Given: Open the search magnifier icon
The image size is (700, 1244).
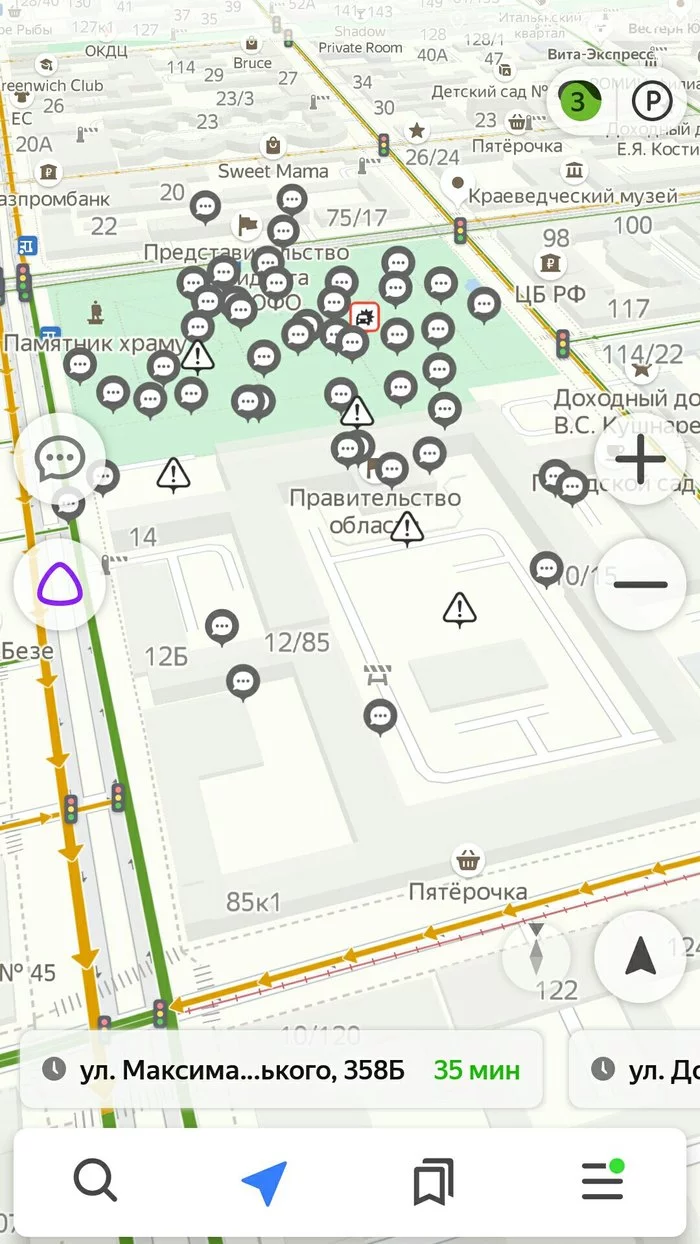Looking at the screenshot, I should pyautogui.click(x=95, y=1182).
